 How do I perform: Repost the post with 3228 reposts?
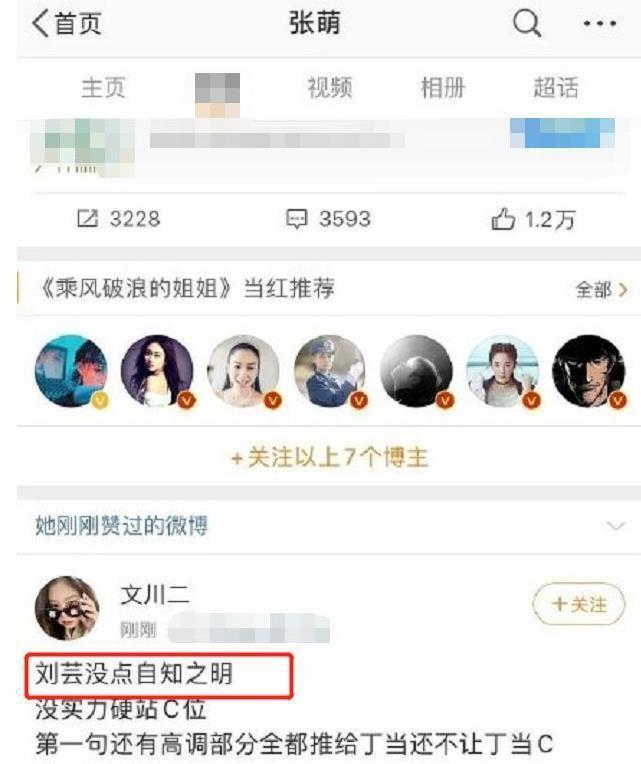click(118, 219)
